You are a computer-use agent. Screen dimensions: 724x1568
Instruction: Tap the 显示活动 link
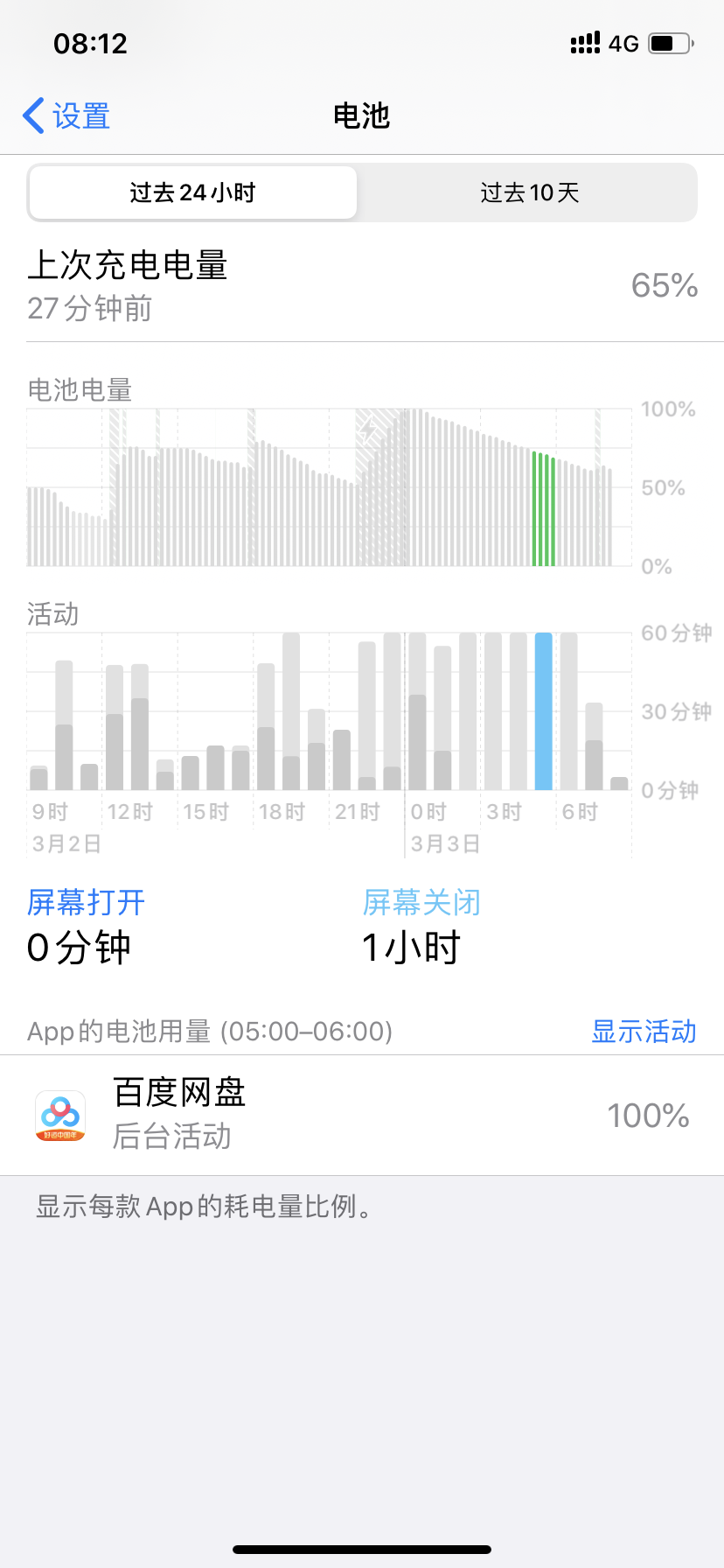coord(644,1031)
